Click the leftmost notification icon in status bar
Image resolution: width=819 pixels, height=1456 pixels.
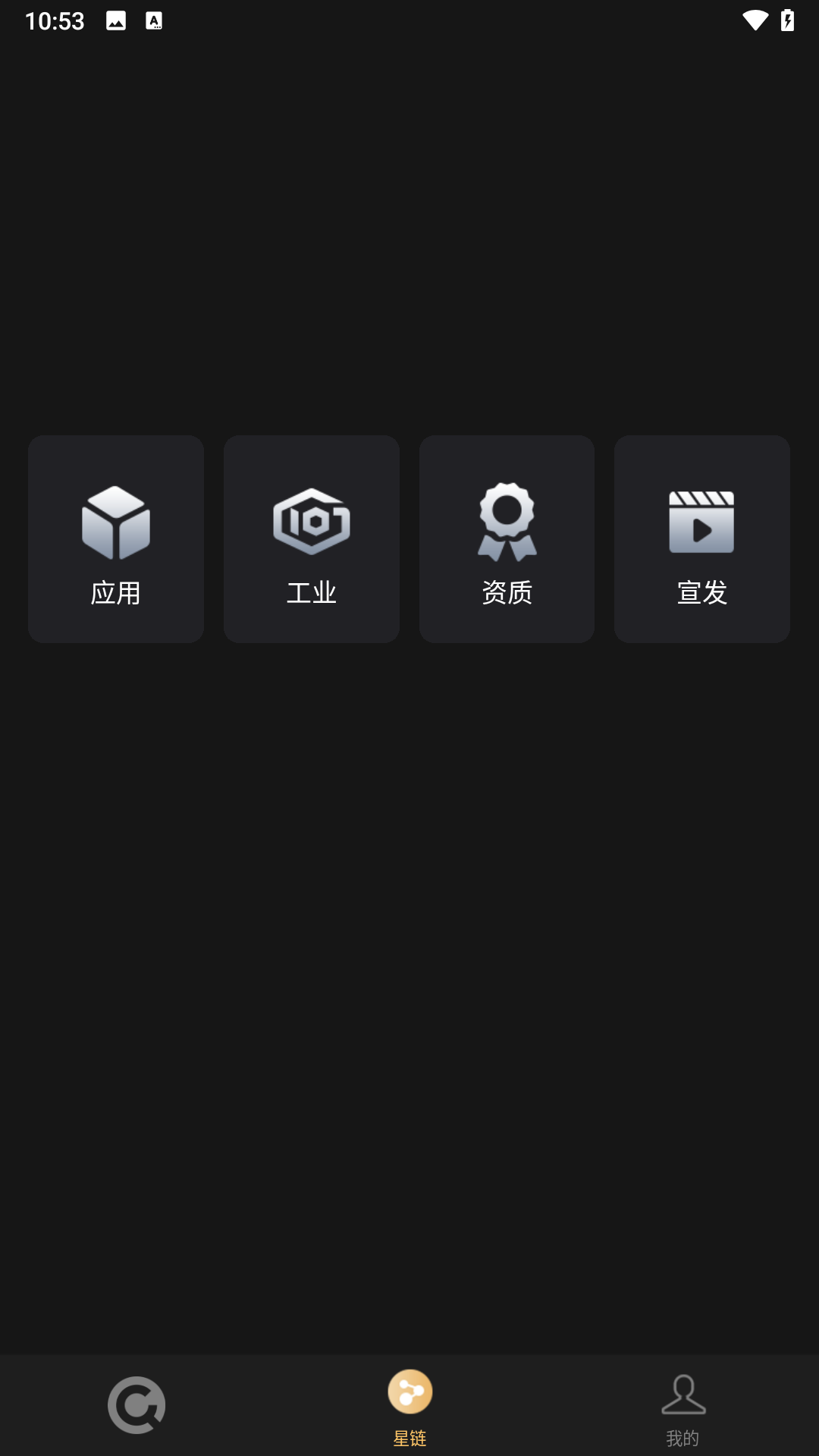(117, 20)
